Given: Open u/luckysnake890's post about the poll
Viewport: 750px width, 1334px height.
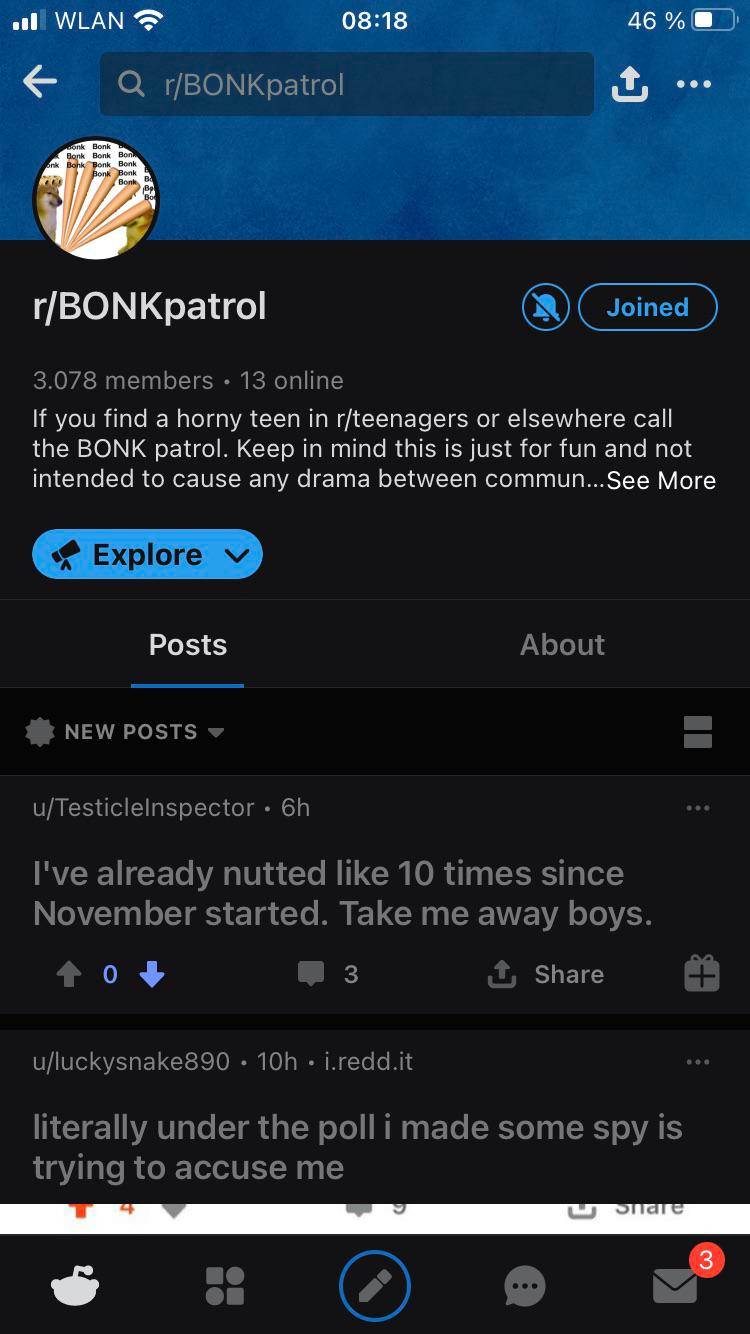Looking at the screenshot, I should click(x=357, y=1147).
